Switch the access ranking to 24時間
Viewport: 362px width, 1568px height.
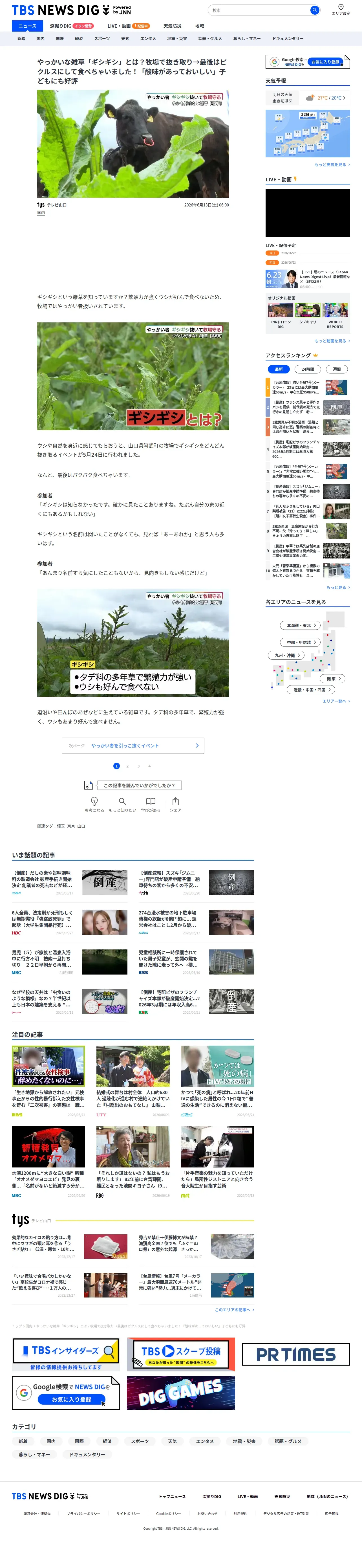click(x=308, y=369)
